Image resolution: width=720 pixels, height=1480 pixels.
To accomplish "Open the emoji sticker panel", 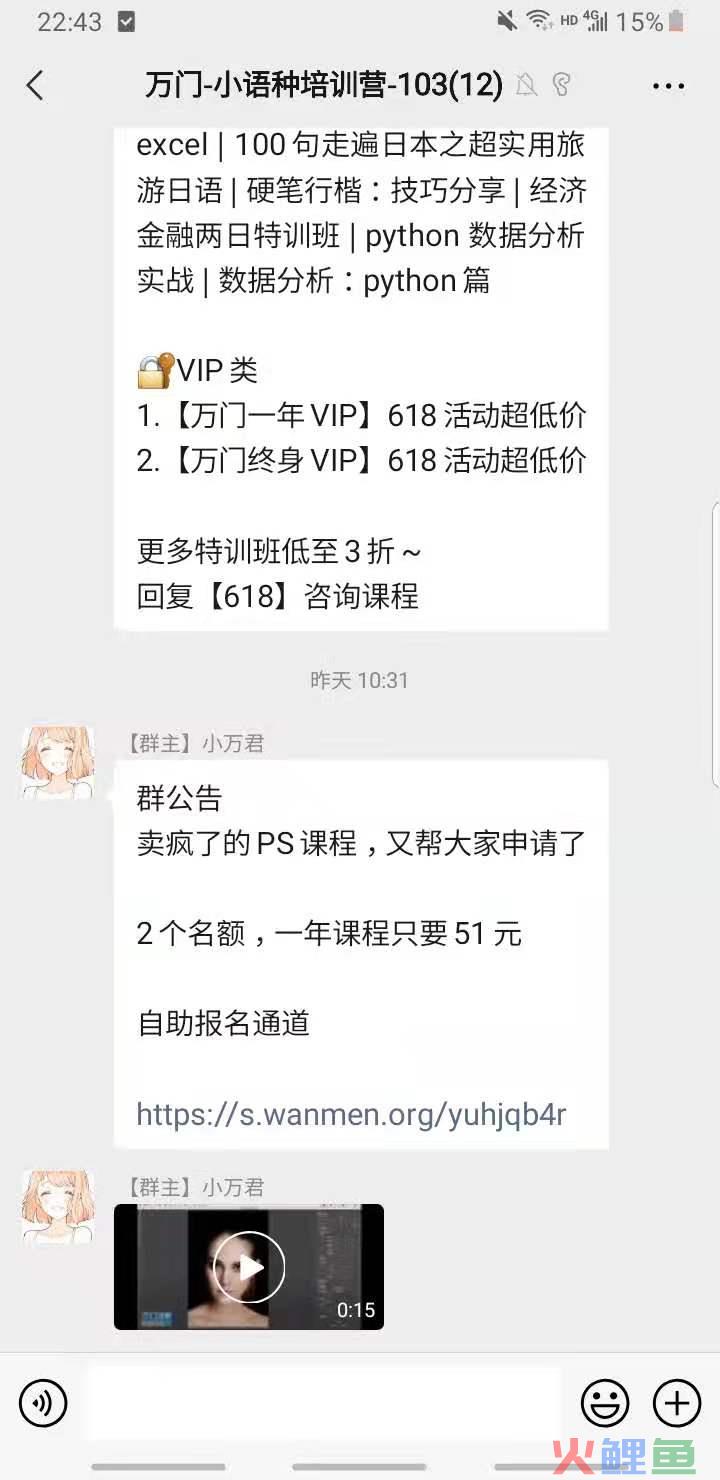I will pos(605,1403).
